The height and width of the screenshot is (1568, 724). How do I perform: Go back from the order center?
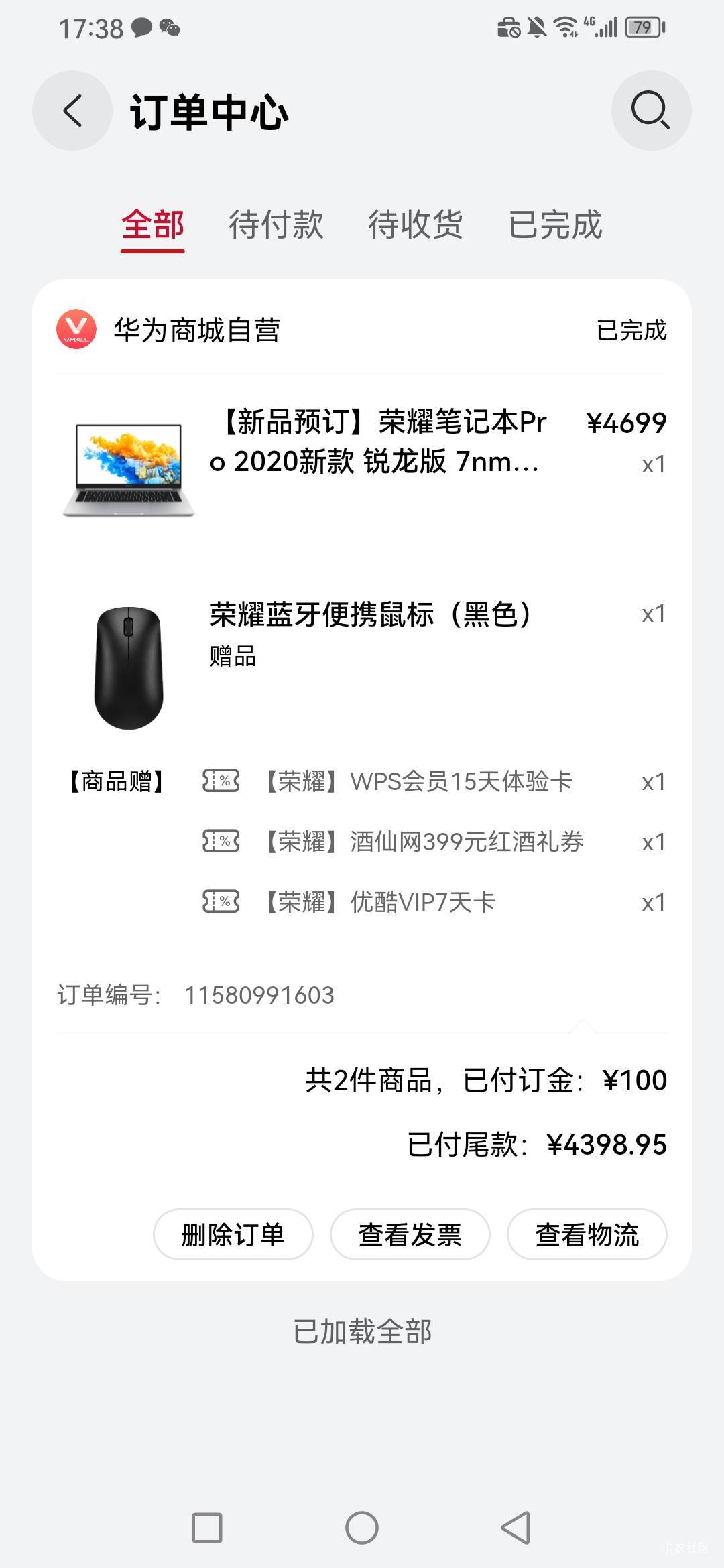(72, 111)
